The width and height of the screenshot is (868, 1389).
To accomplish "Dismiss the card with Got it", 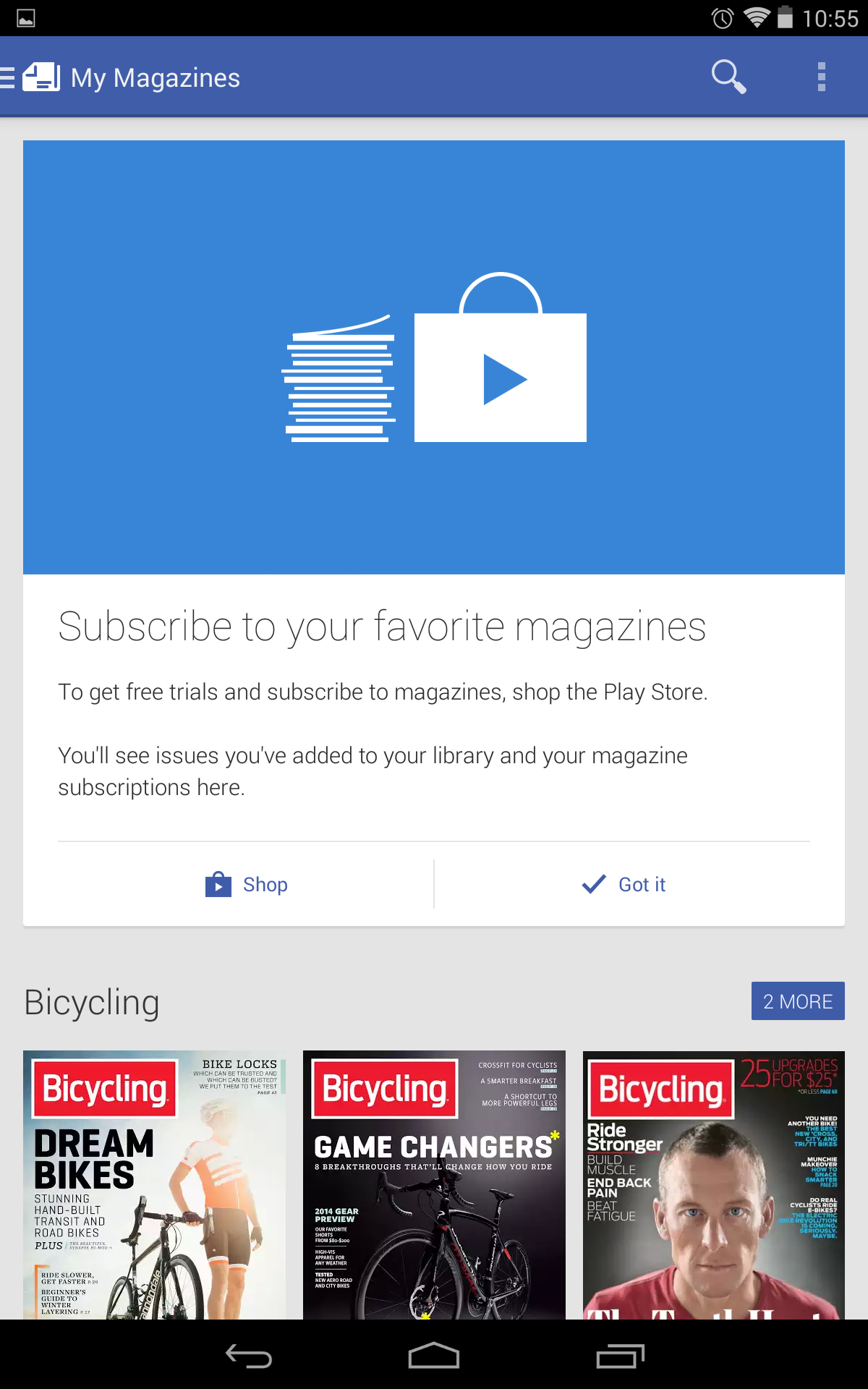I will pos(641,884).
